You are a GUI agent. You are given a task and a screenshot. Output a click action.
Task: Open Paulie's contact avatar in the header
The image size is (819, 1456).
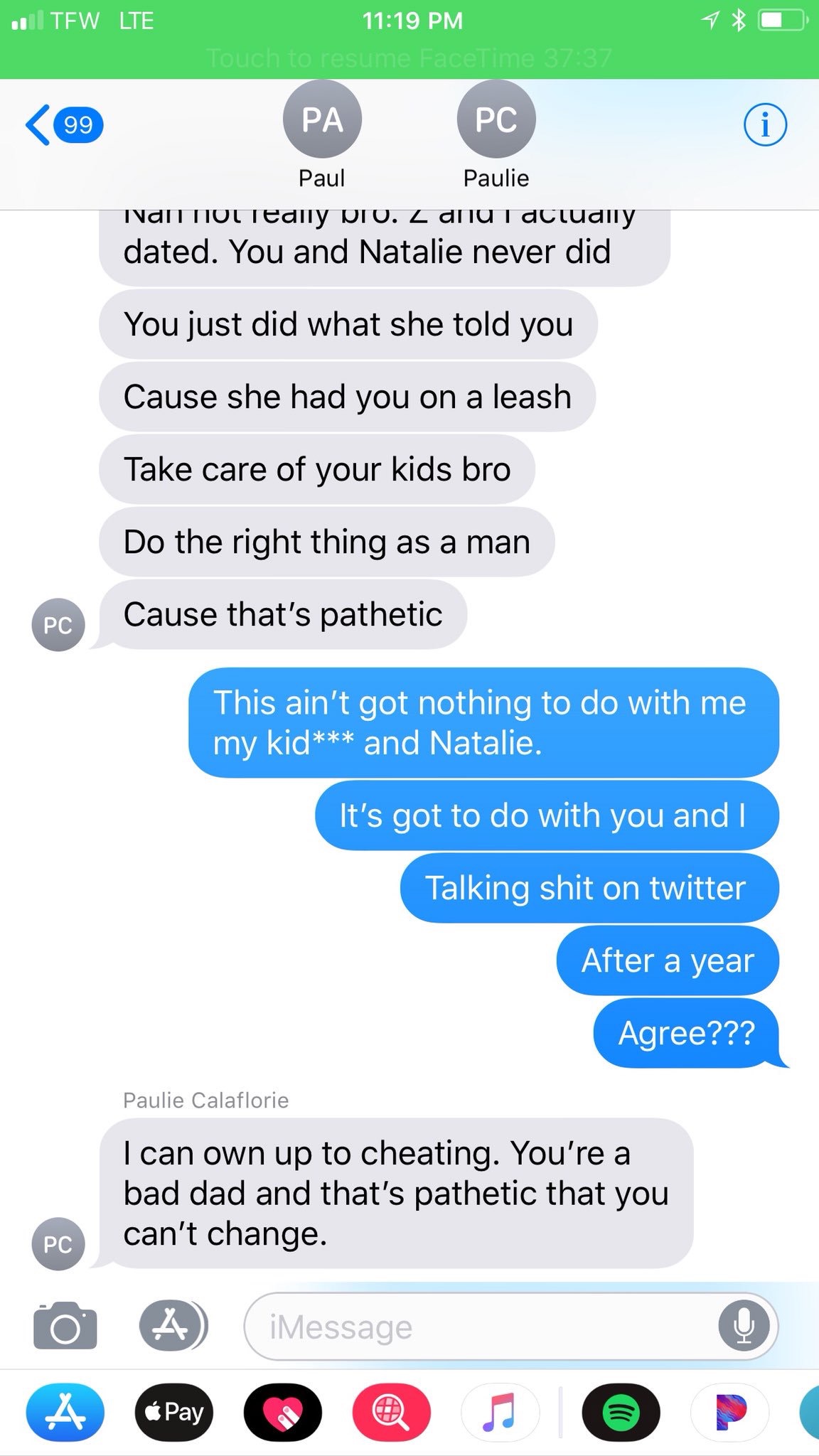tap(496, 119)
